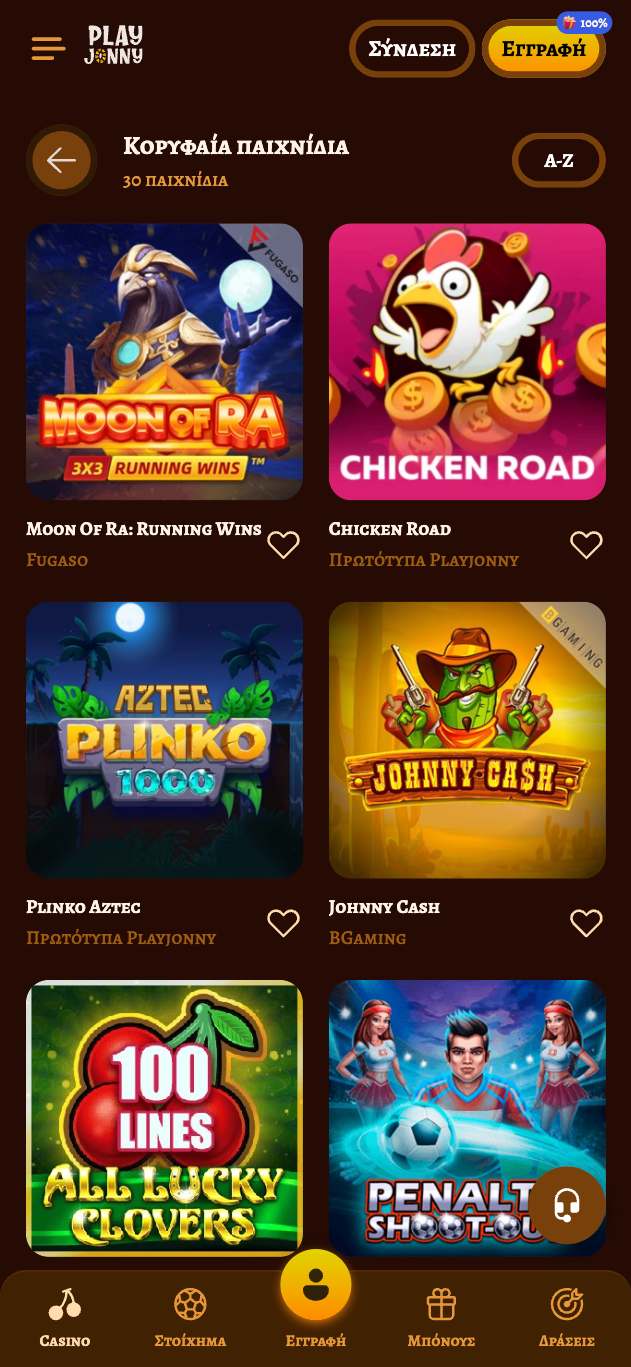Tap the Εγγραφή button in the header
The width and height of the screenshot is (631, 1367).
point(543,49)
